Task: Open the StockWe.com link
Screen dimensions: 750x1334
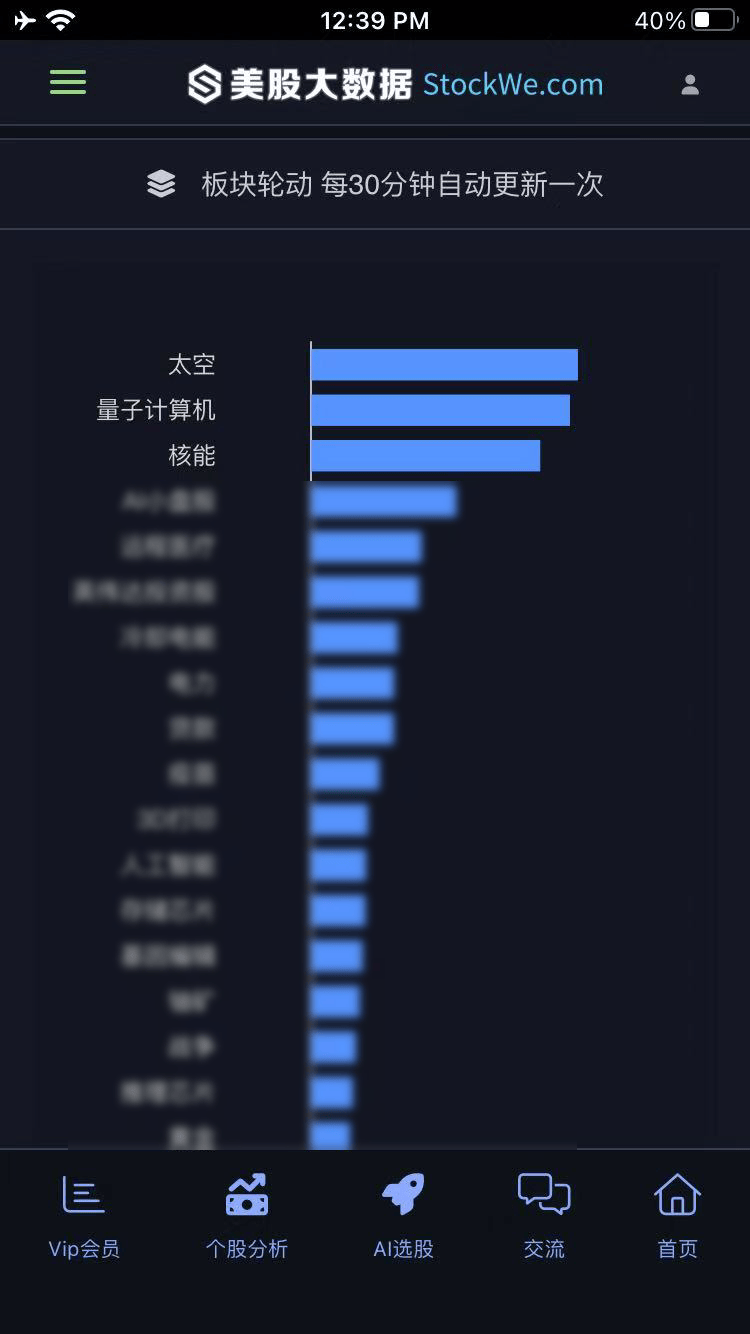Action: pos(513,84)
